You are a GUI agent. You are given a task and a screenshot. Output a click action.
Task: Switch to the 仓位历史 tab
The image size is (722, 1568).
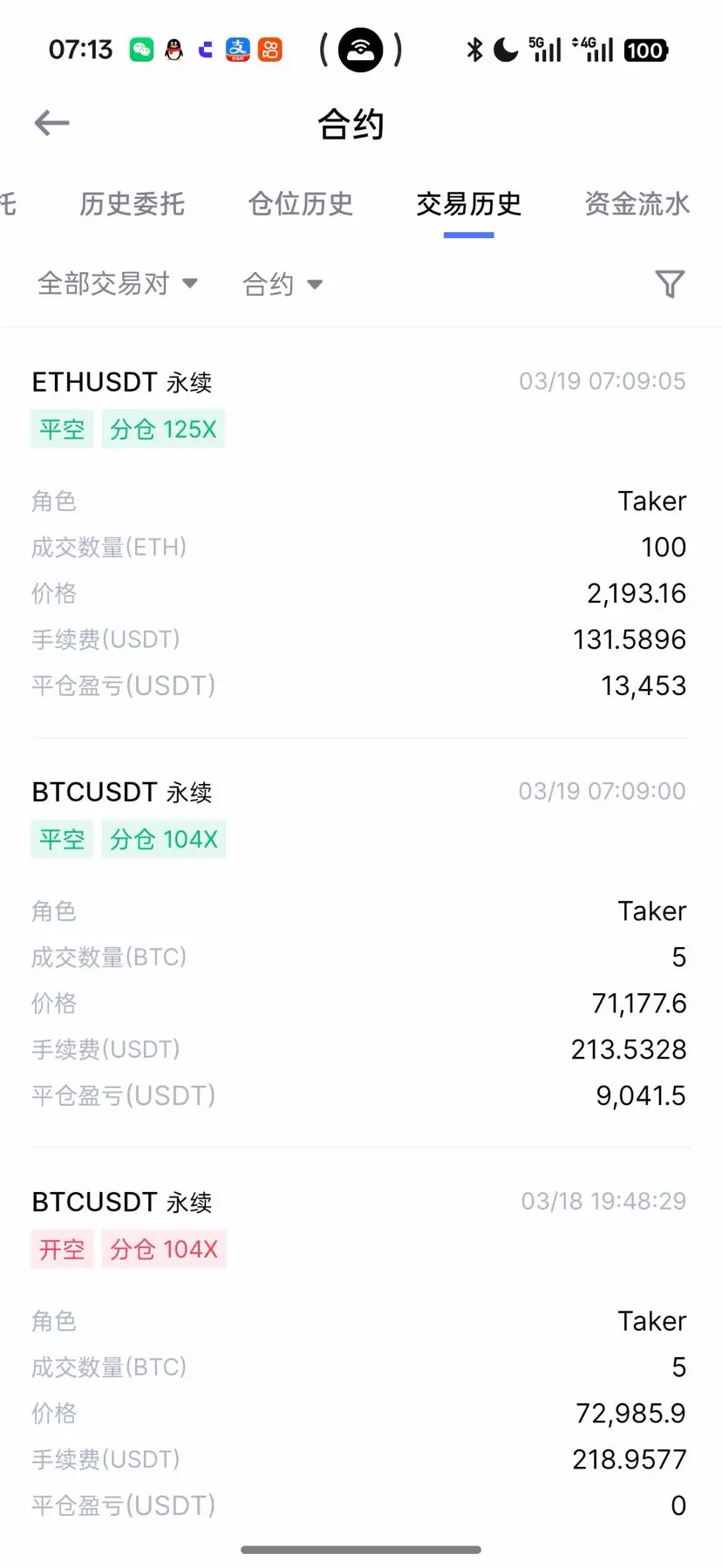pos(300,204)
